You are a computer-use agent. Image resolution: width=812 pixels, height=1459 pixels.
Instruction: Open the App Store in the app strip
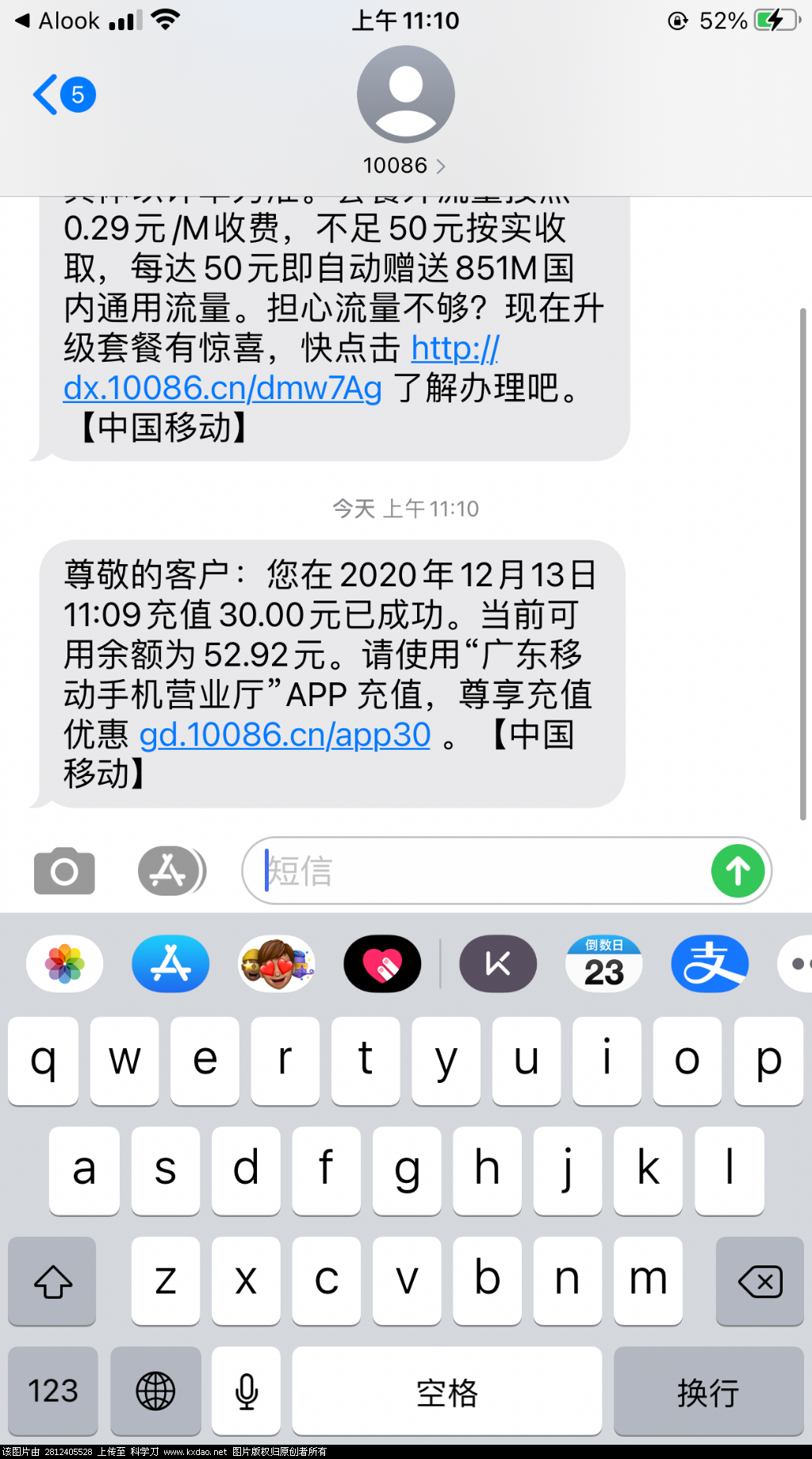pos(170,964)
